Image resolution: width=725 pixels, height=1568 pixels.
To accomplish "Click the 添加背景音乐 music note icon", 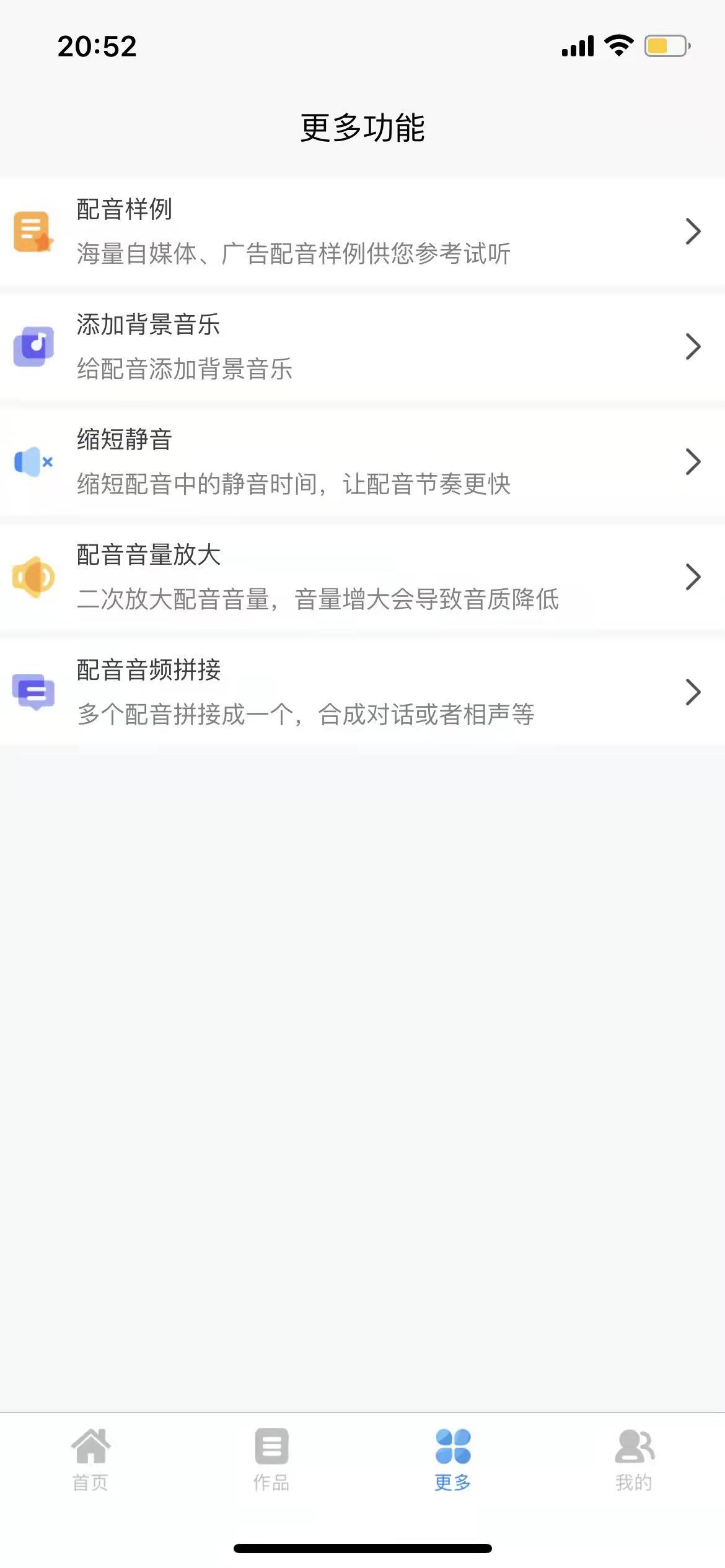I will click(34, 347).
